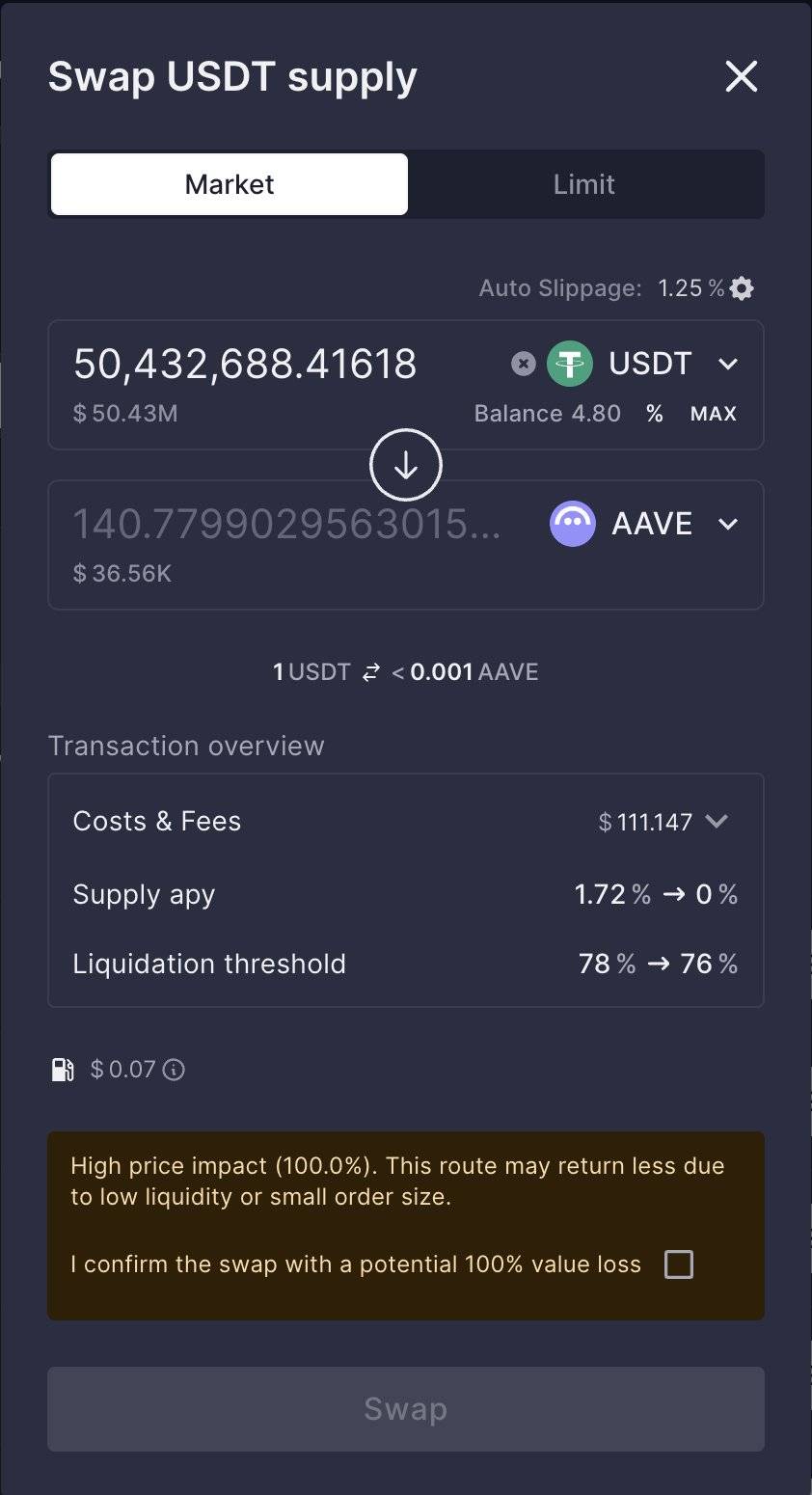This screenshot has height=1495, width=812.
Task: Toggle the percentage balance mode
Action: (x=654, y=413)
